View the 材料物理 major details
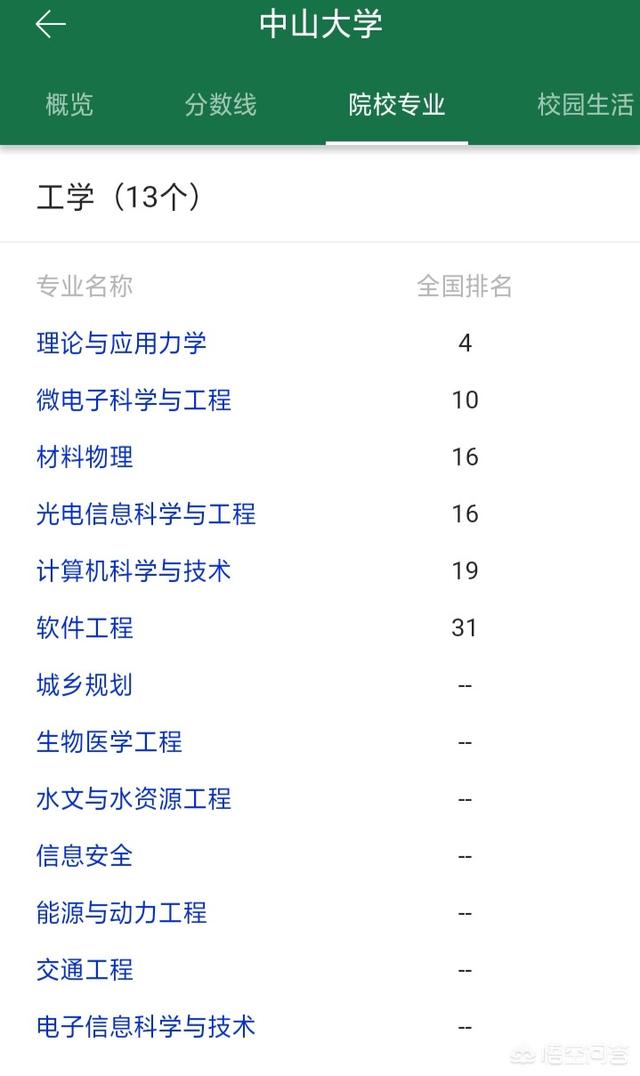 click(x=84, y=457)
